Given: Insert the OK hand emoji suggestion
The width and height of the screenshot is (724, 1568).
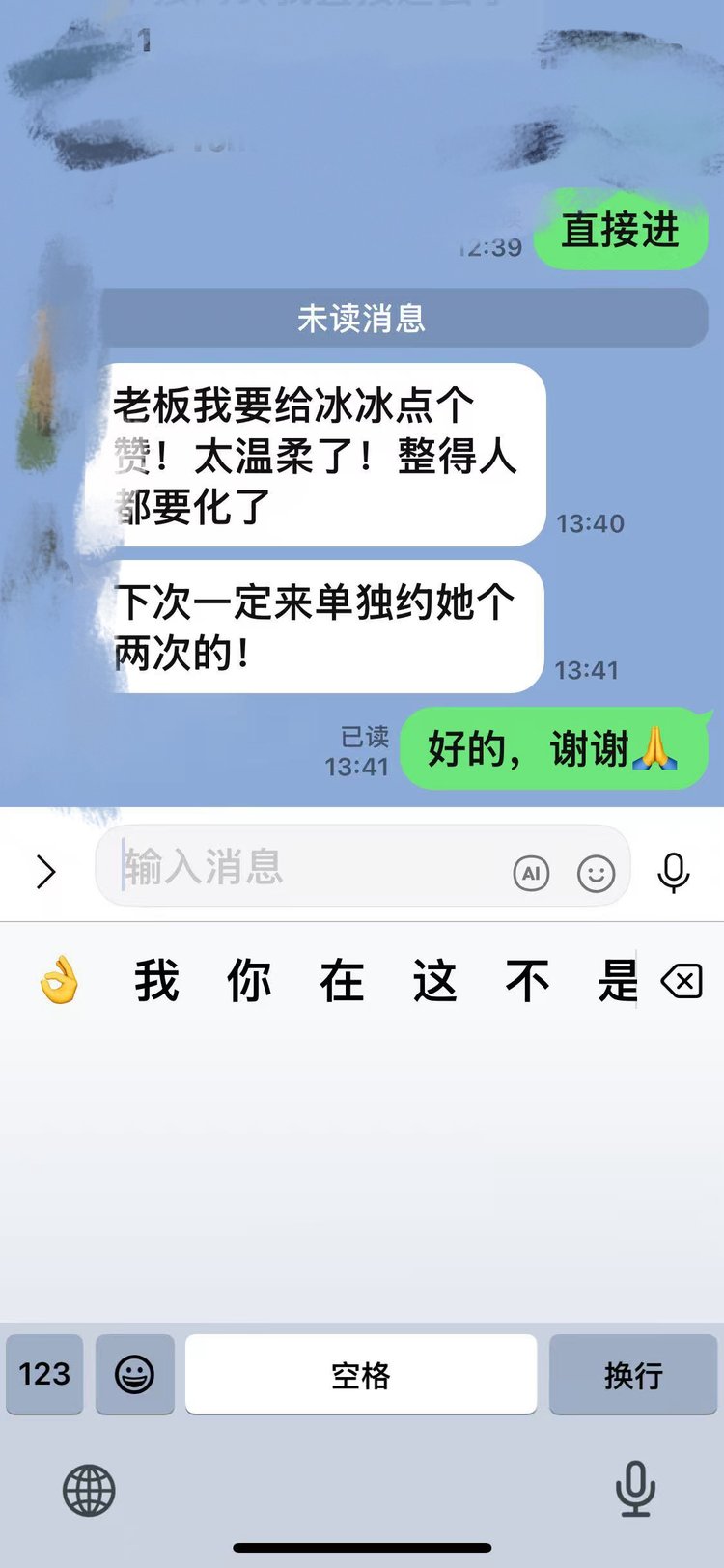Looking at the screenshot, I should (59, 981).
